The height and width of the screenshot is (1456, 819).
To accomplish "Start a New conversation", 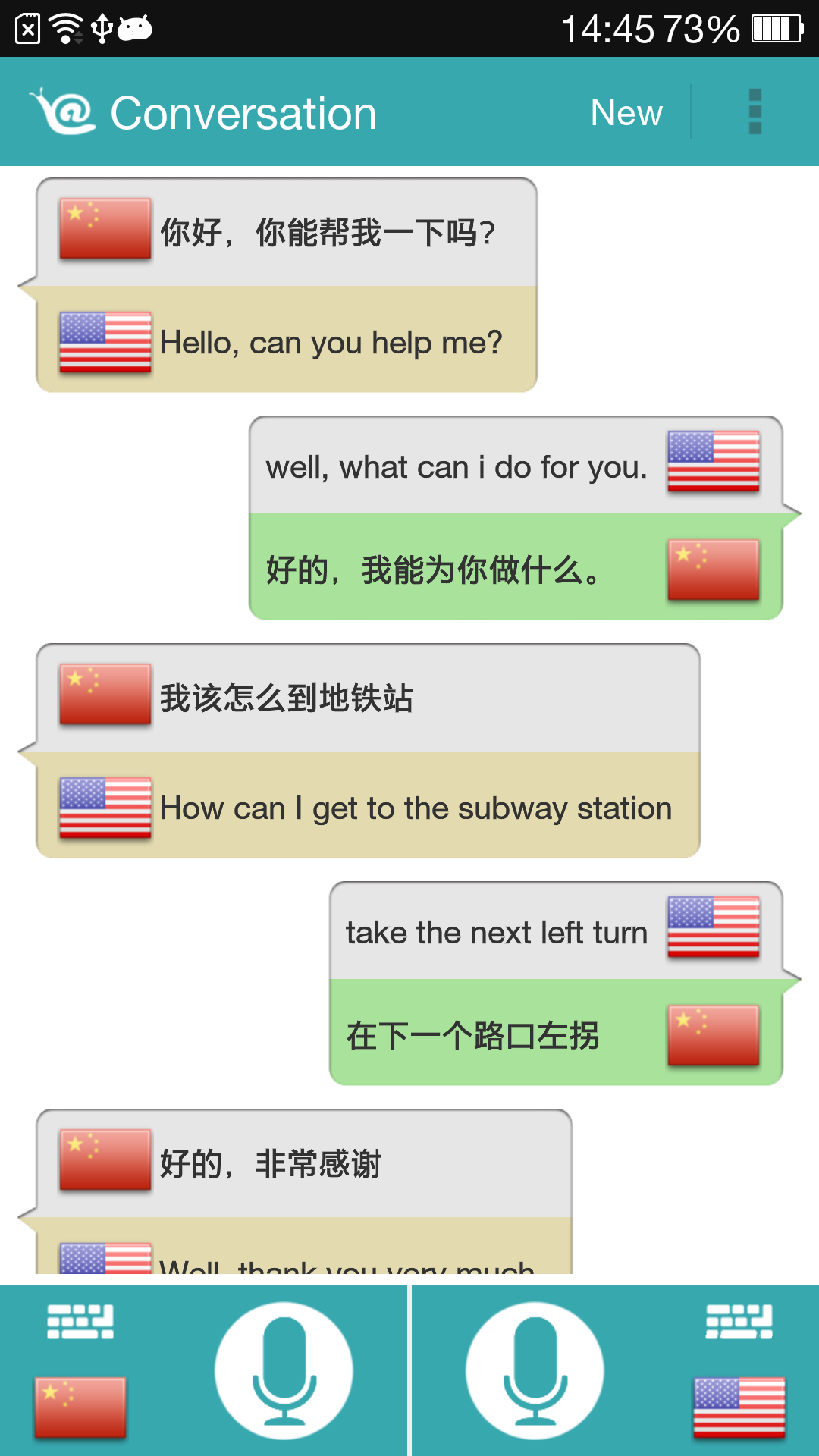I will coord(626,111).
